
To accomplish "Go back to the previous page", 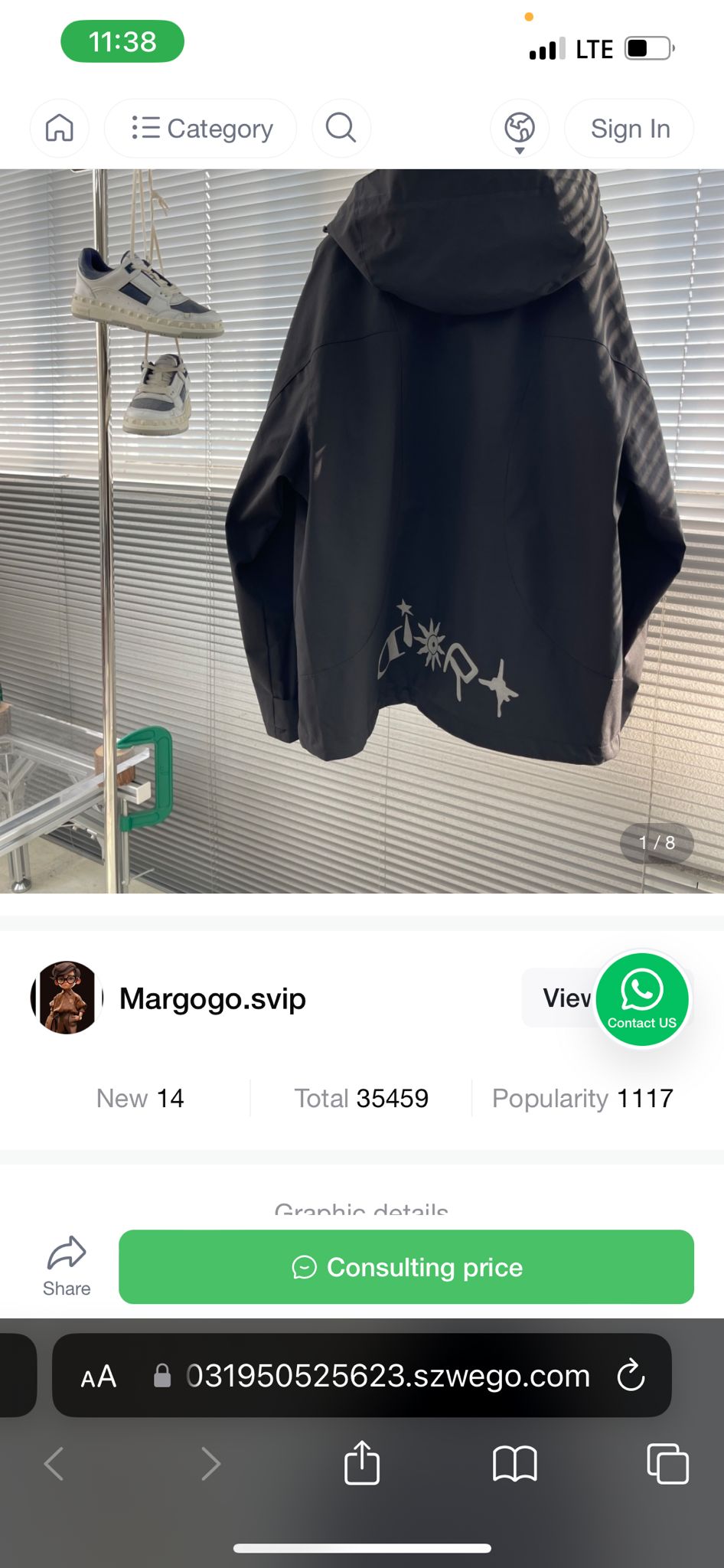I will (55, 1463).
